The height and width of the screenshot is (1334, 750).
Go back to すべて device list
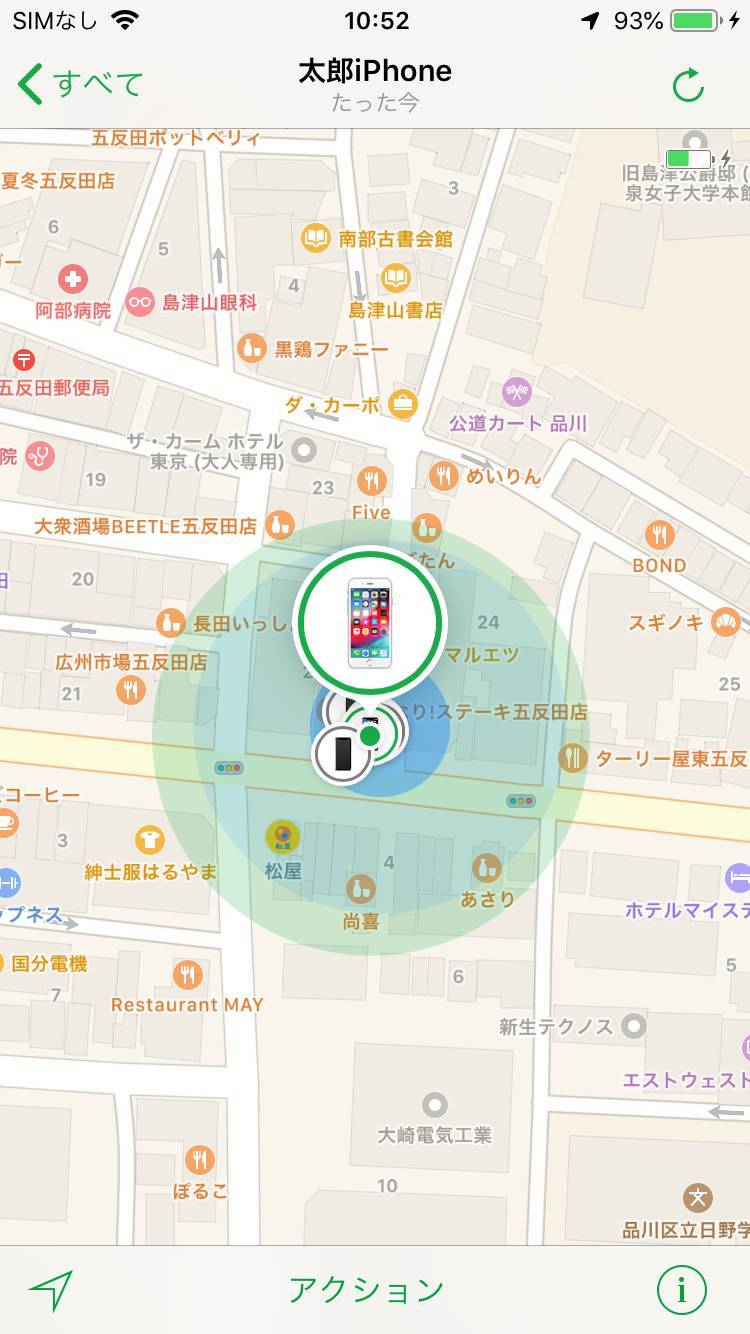point(80,84)
